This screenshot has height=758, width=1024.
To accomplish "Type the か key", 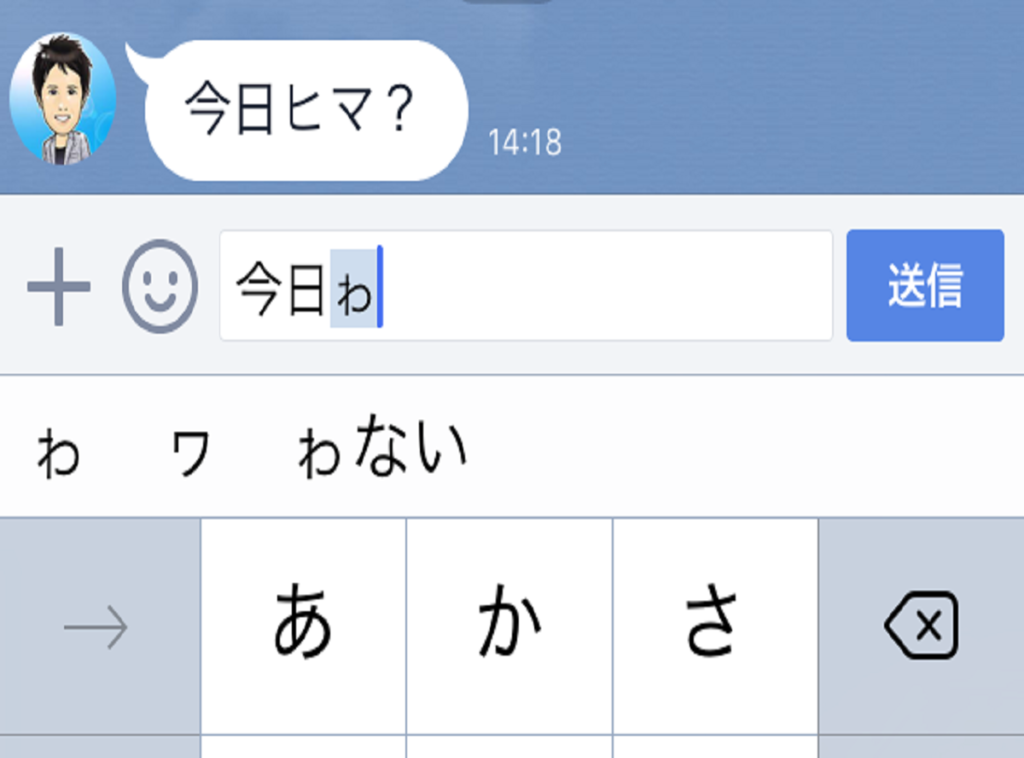I will 509,625.
